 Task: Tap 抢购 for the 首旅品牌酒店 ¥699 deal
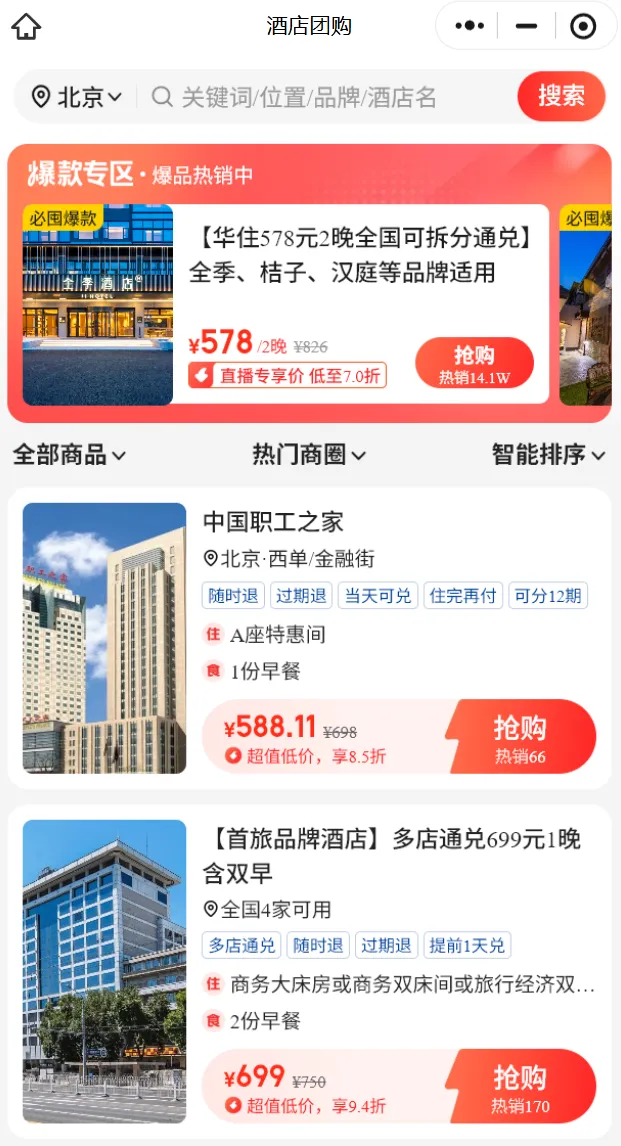tap(521, 1087)
